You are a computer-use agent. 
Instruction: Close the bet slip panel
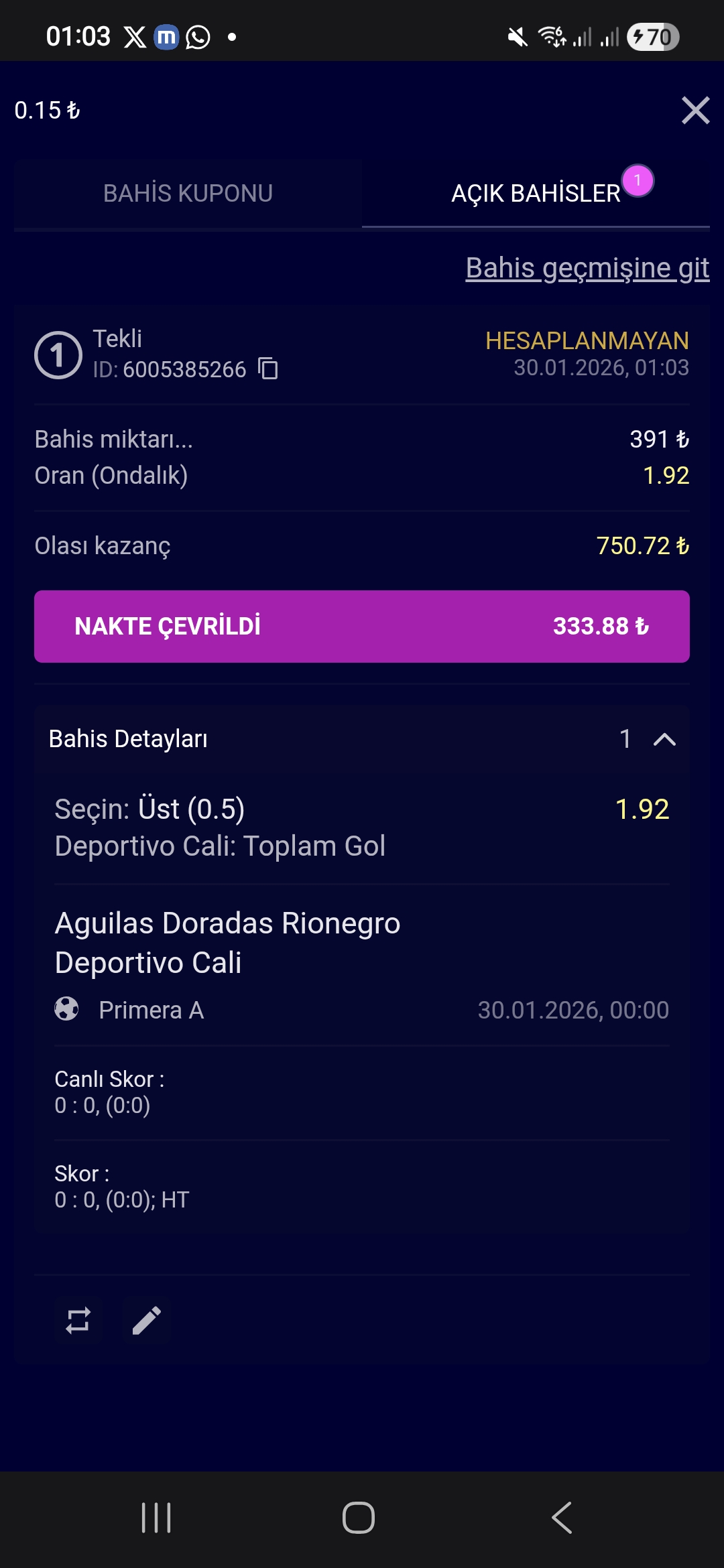coord(695,111)
